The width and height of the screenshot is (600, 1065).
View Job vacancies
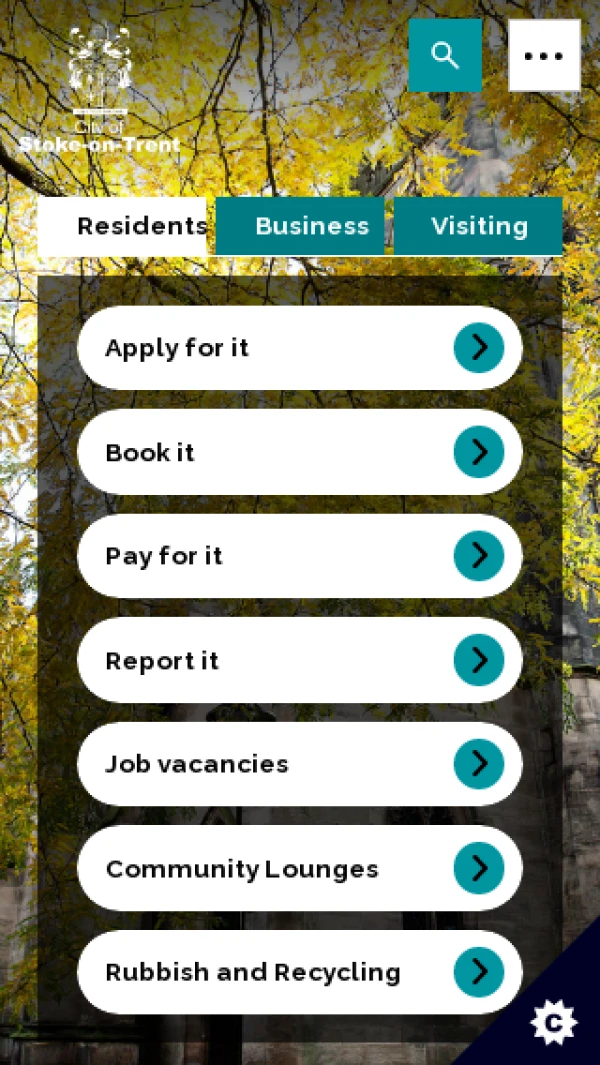point(300,764)
